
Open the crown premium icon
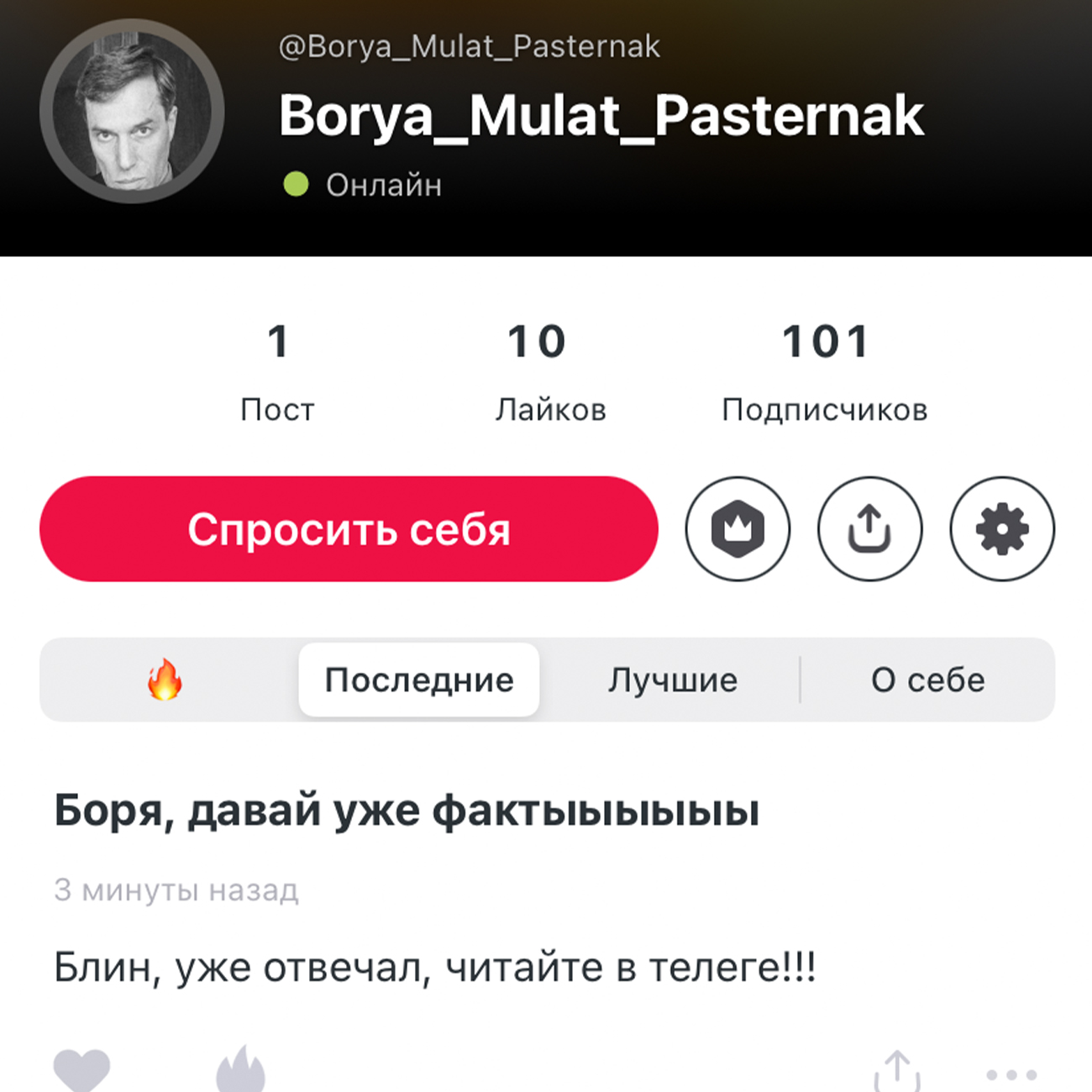pos(738,529)
